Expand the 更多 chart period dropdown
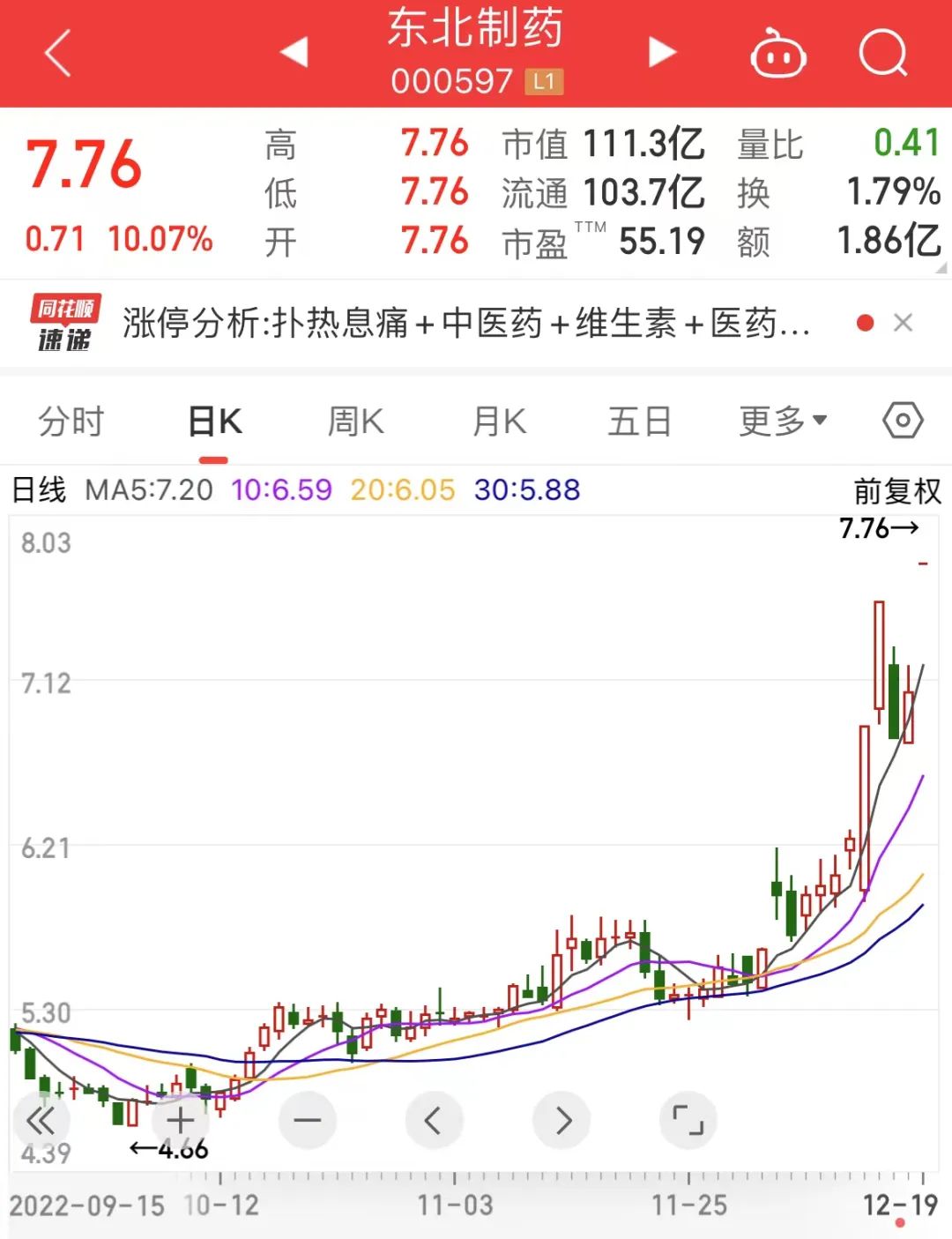The height and width of the screenshot is (1239, 952). pyautogui.click(x=782, y=422)
